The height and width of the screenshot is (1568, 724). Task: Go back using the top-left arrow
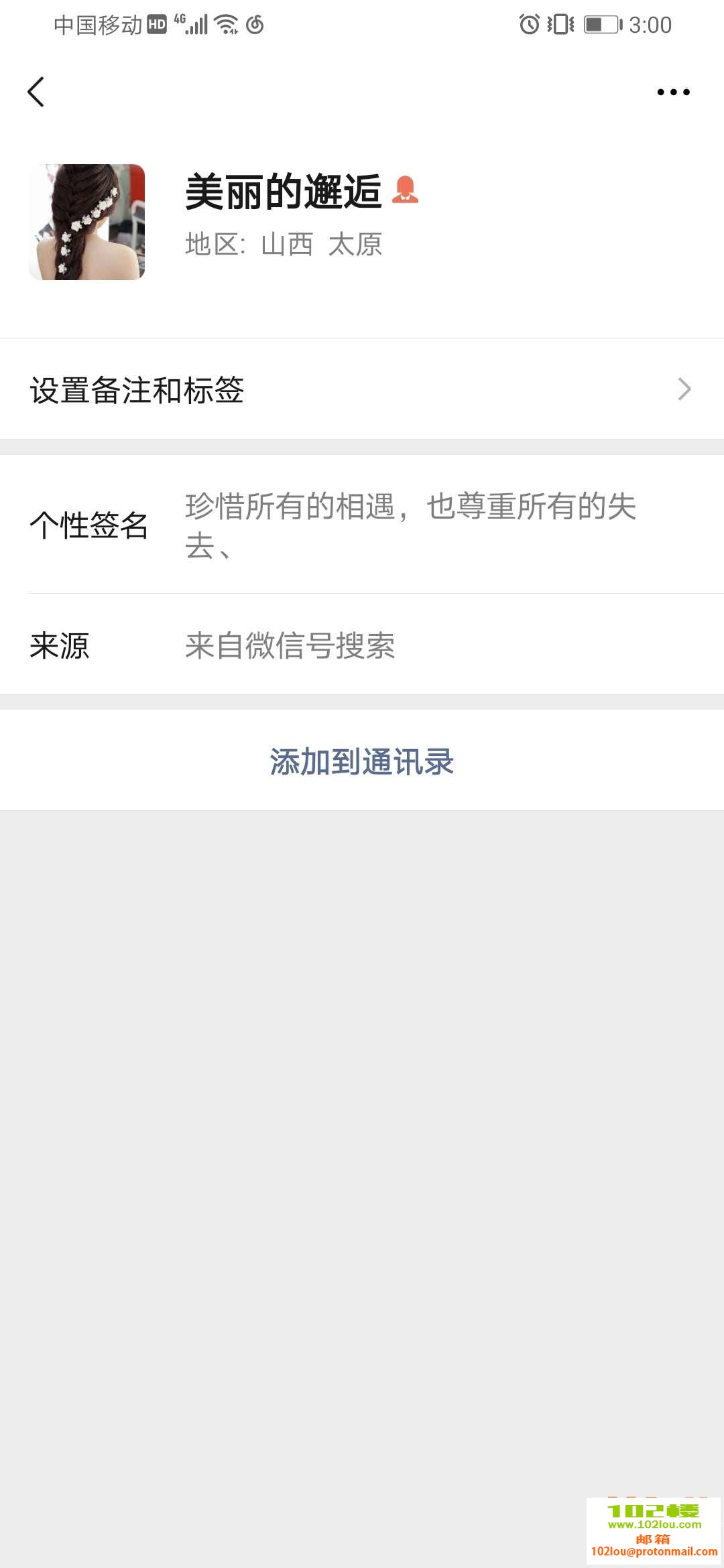(x=36, y=92)
